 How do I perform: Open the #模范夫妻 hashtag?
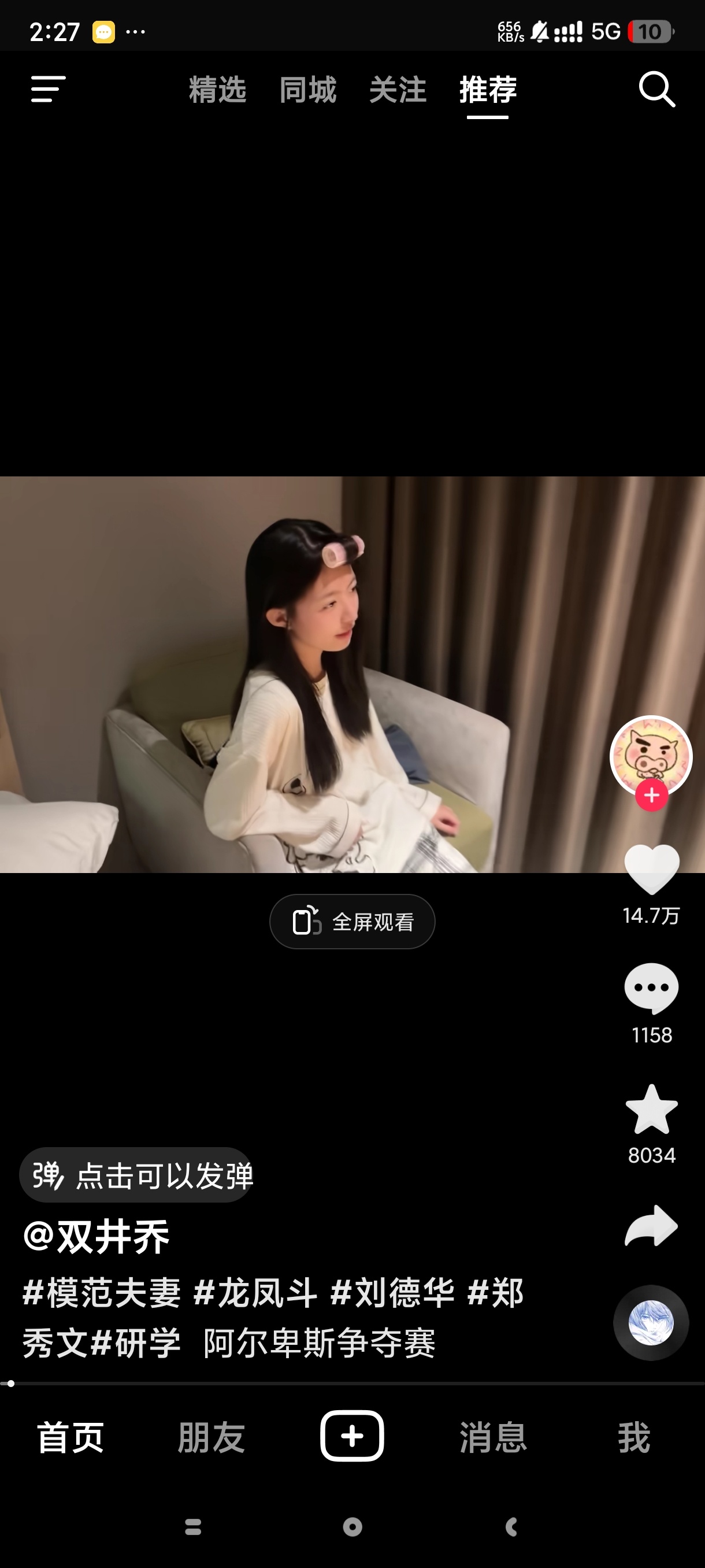point(102,1293)
